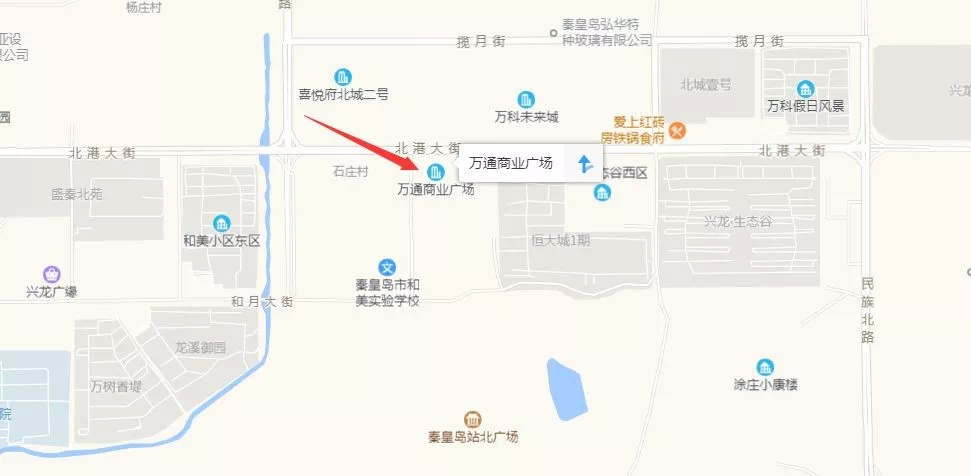Image resolution: width=971 pixels, height=476 pixels.
Task: Tap the 爱上红砖房铁锅食府 restaurant marker
Action: [x=678, y=129]
